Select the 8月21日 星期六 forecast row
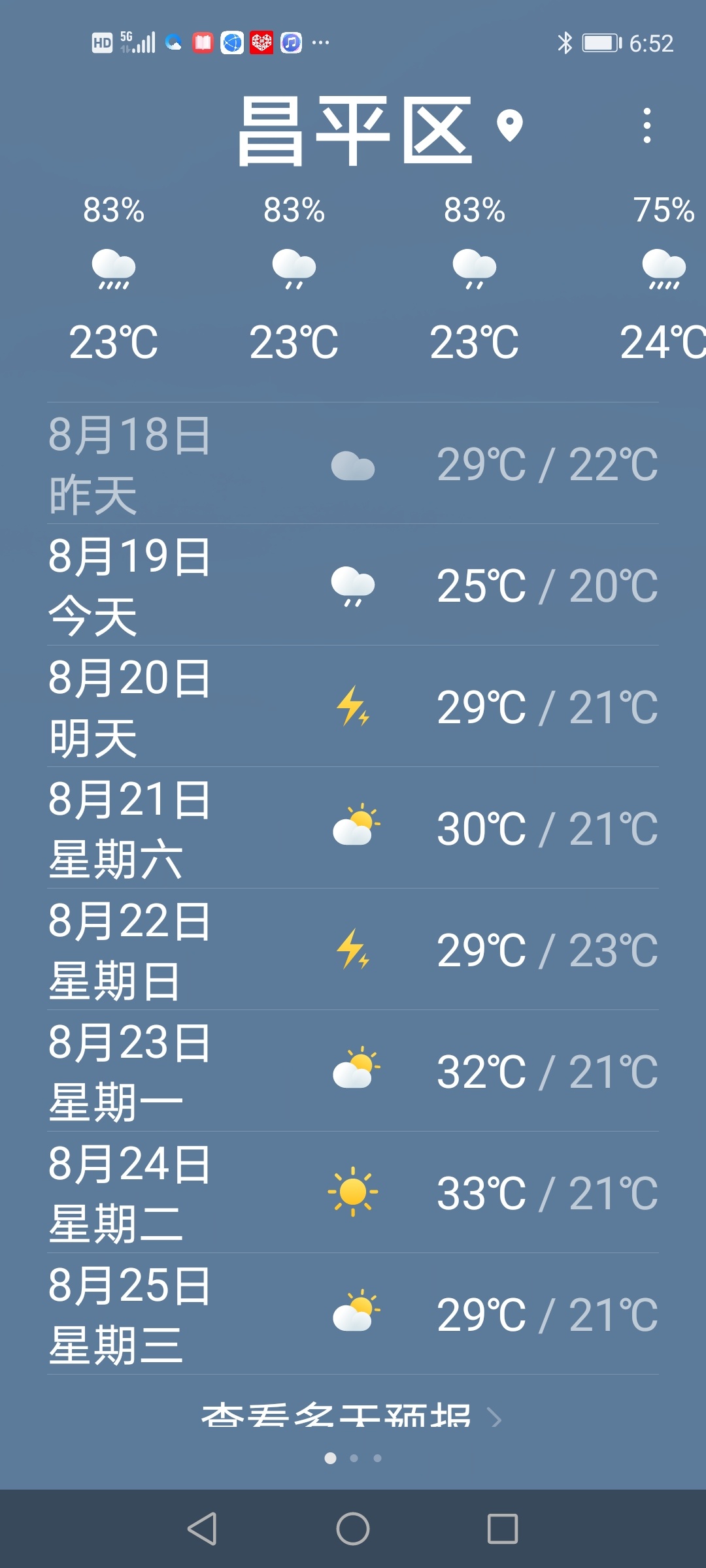The image size is (706, 1568). 353,828
